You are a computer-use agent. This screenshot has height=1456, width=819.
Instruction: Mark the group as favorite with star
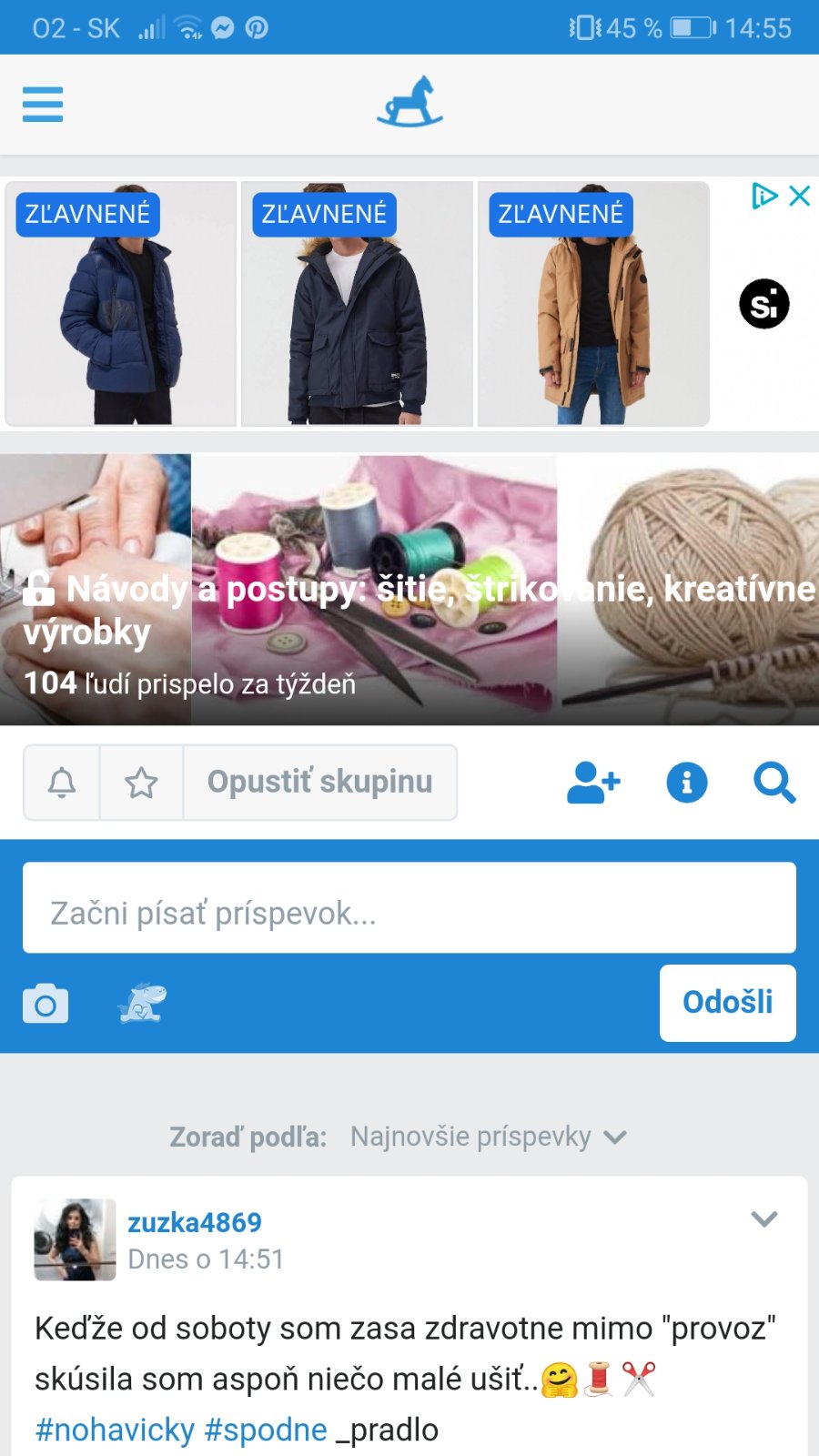click(x=141, y=783)
